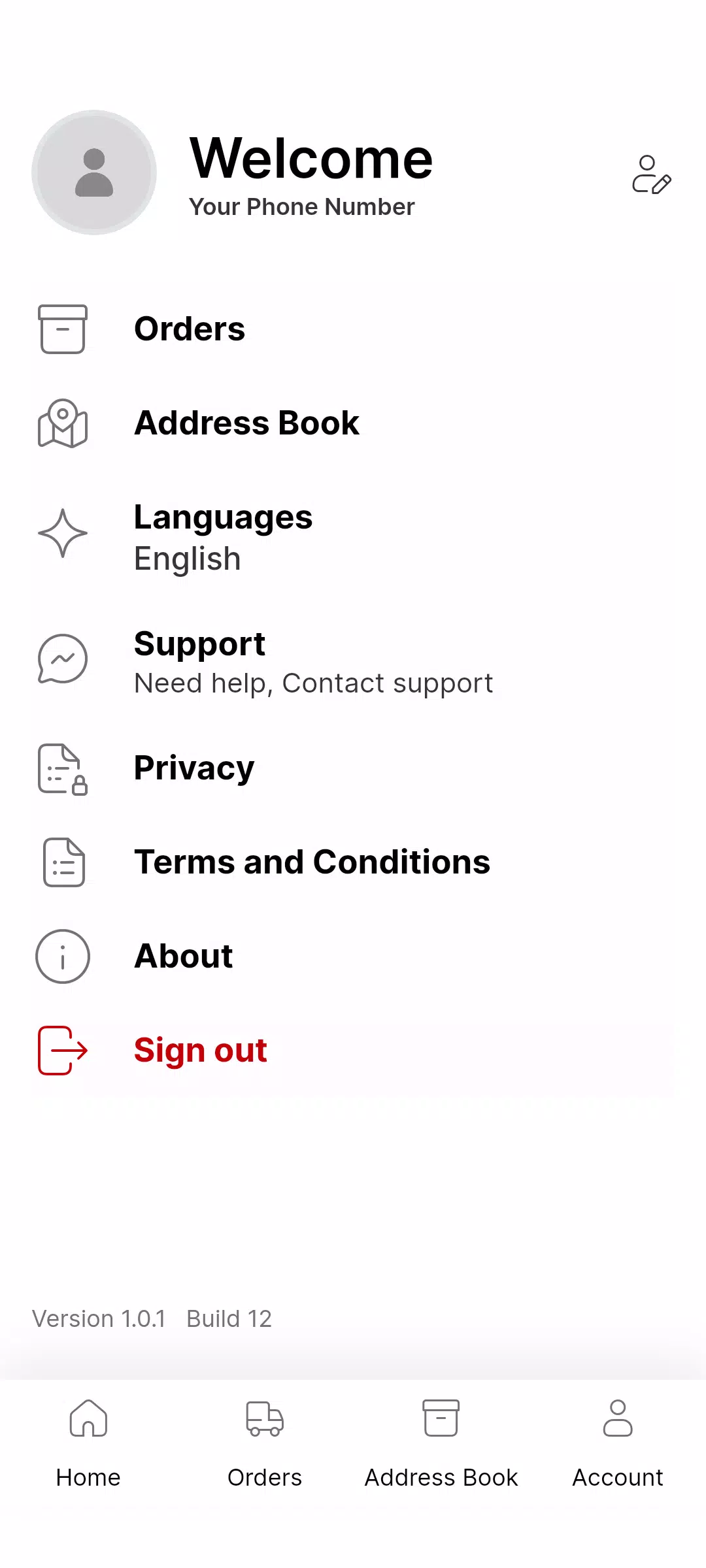Contact Support for help
Image resolution: width=706 pixels, height=1568 pixels.
click(x=312, y=662)
